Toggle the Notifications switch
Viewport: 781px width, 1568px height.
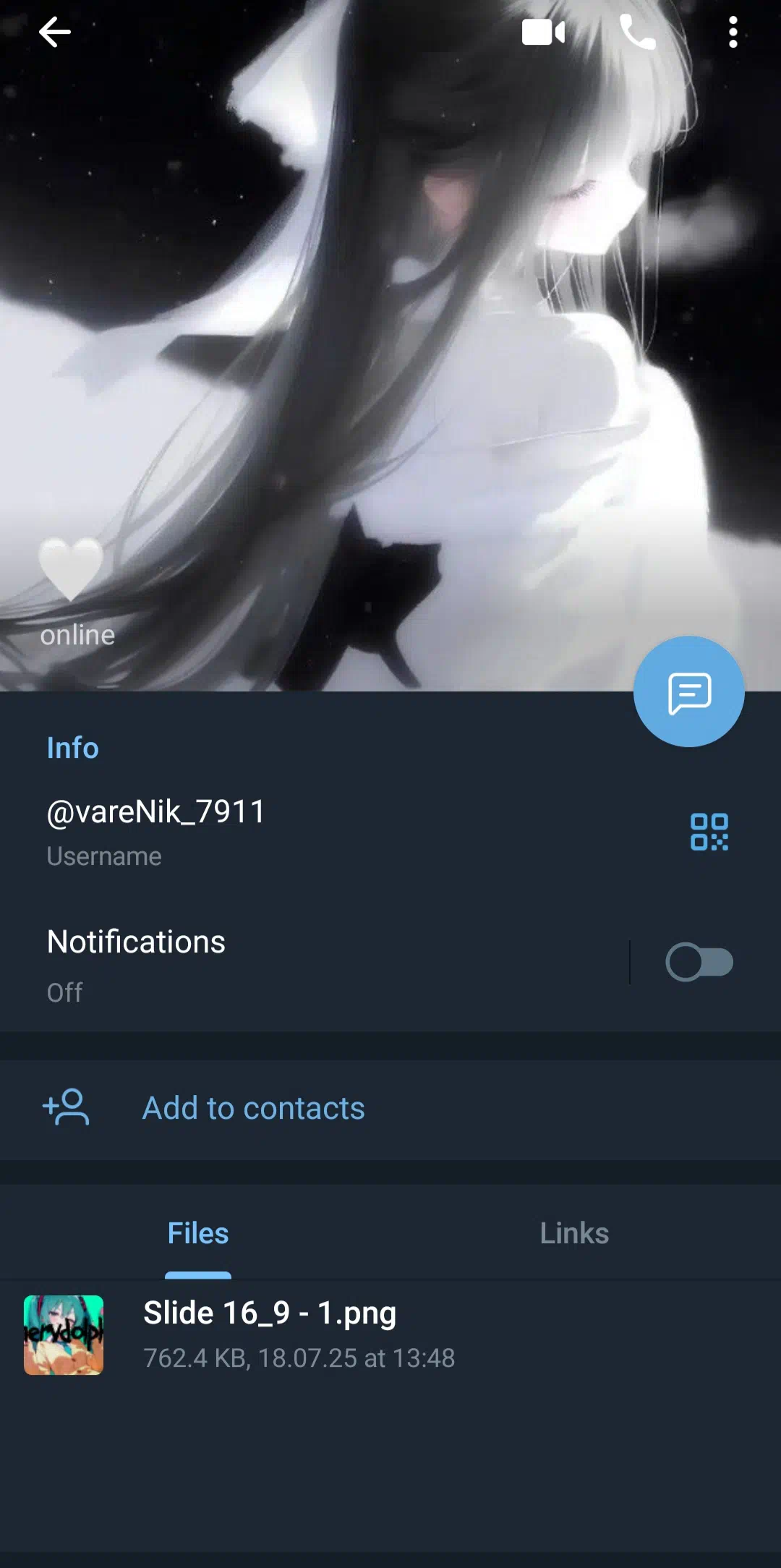[699, 963]
